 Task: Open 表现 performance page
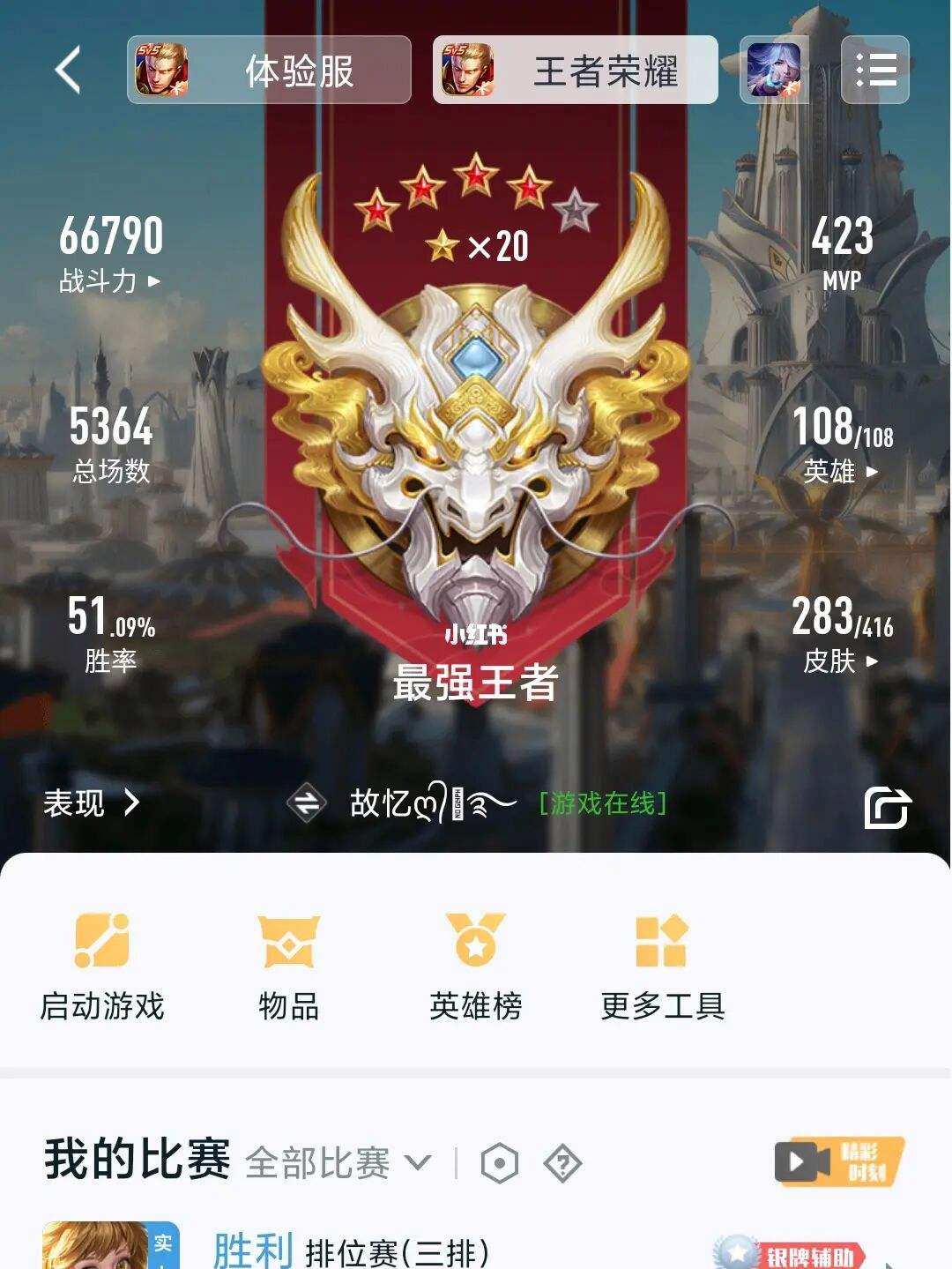pos(92,802)
